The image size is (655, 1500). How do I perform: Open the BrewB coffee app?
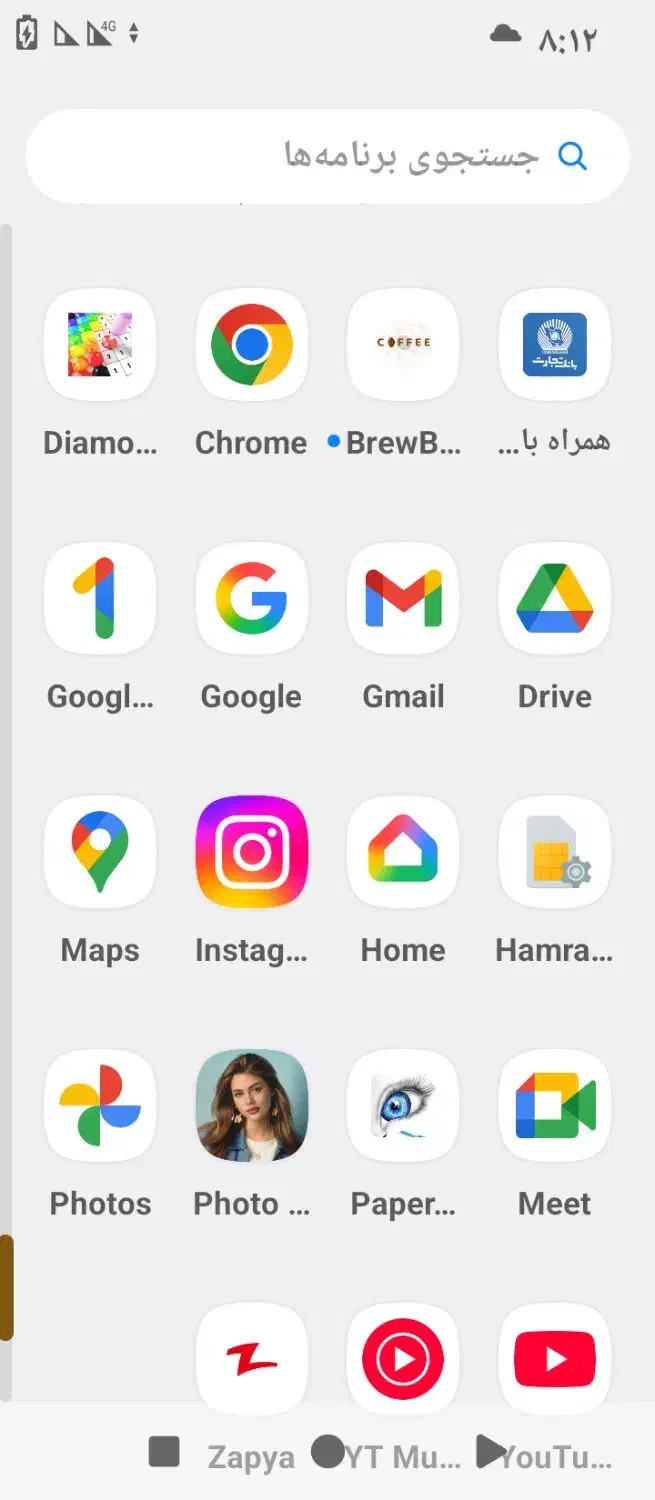click(403, 345)
